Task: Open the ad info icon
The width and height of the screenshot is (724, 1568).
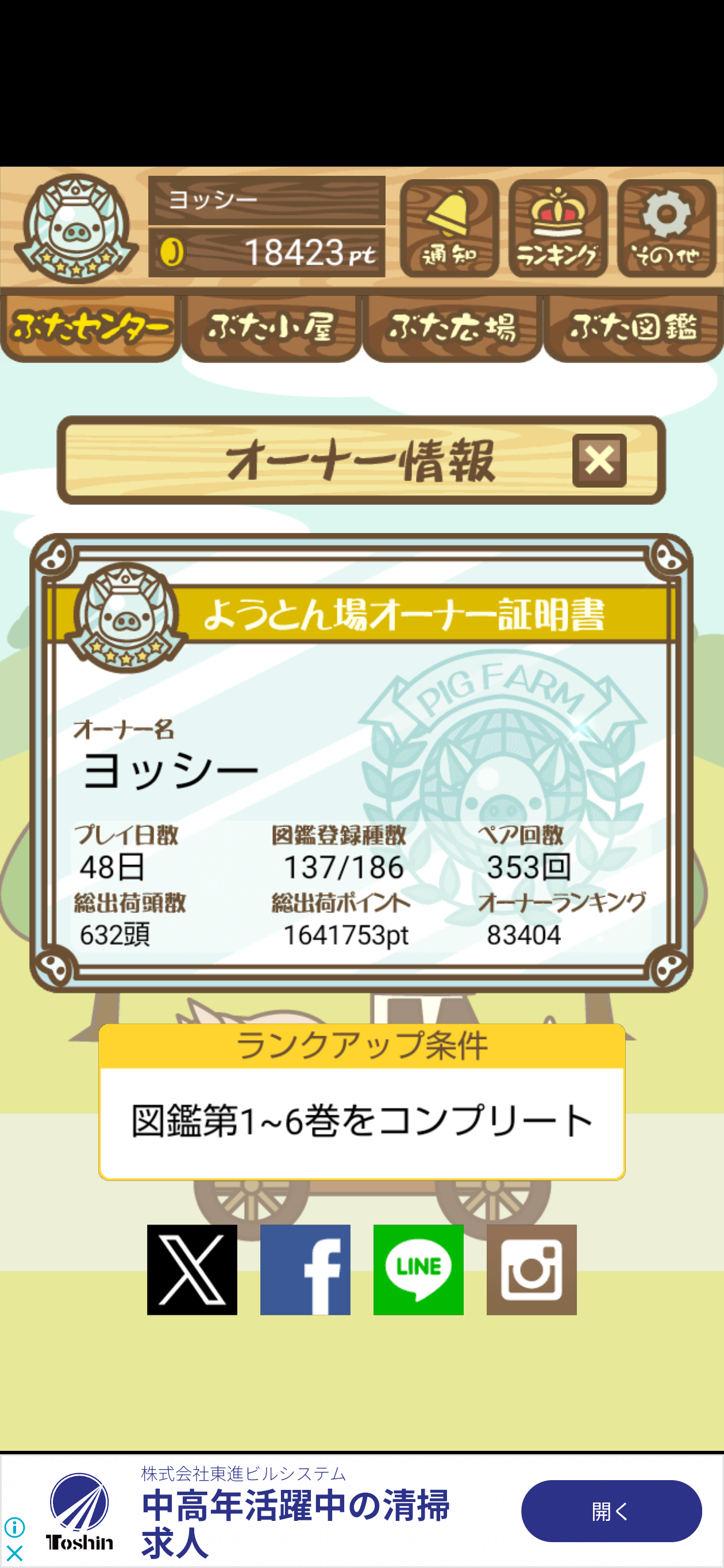Action: tap(14, 1527)
